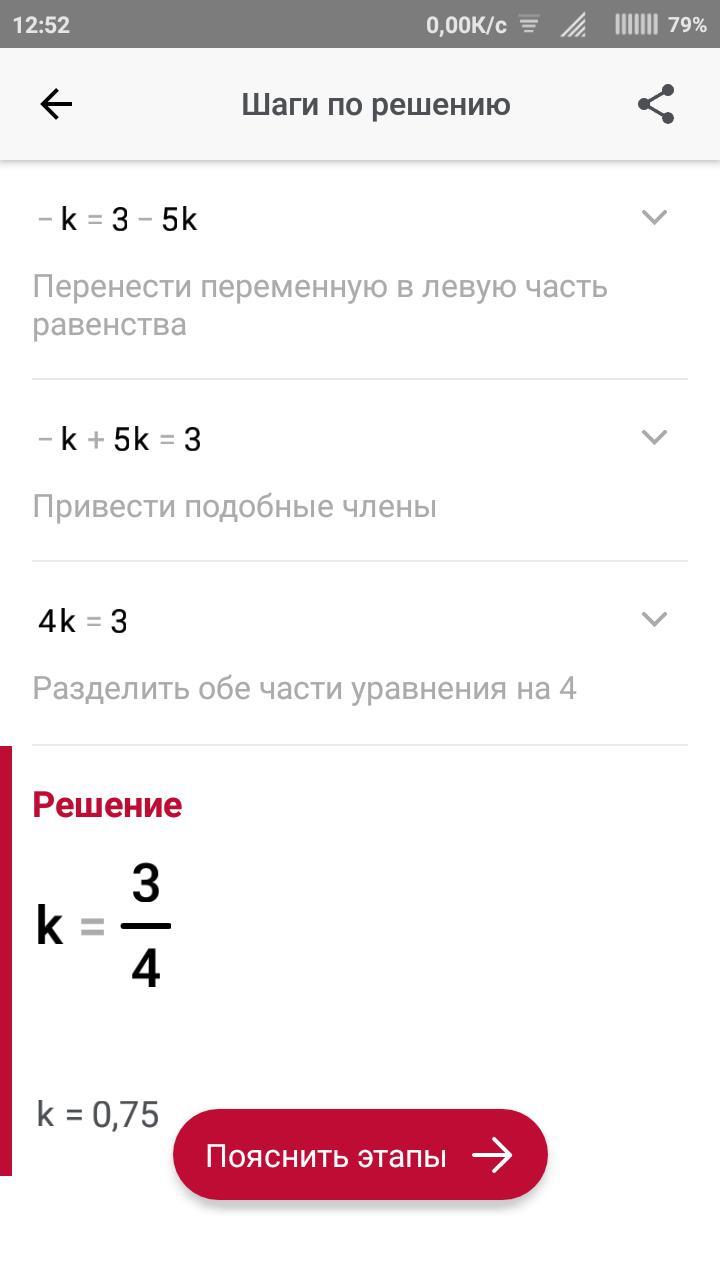Image resolution: width=720 pixels, height=1280 pixels.
Task: Share the solution steps
Action: pyautogui.click(x=656, y=104)
